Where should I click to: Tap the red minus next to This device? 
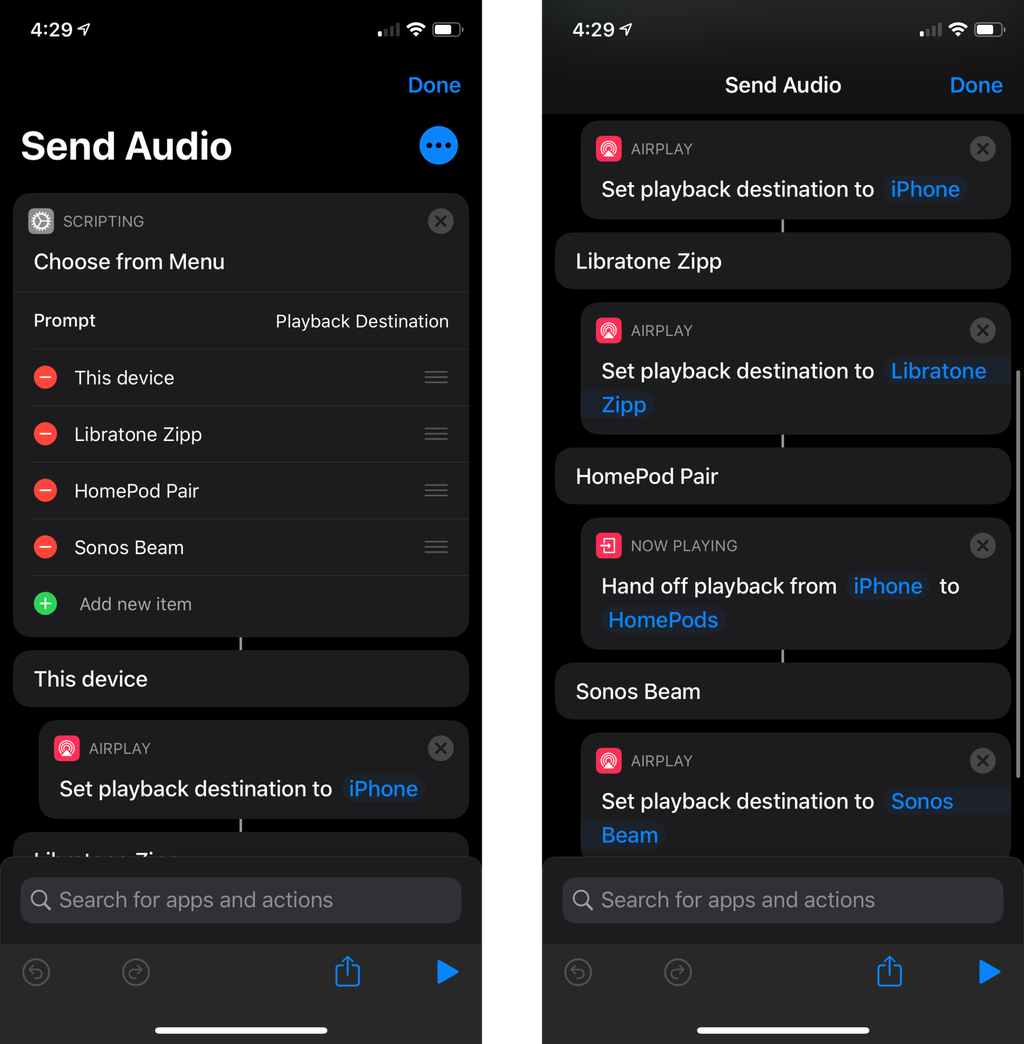click(x=45, y=377)
